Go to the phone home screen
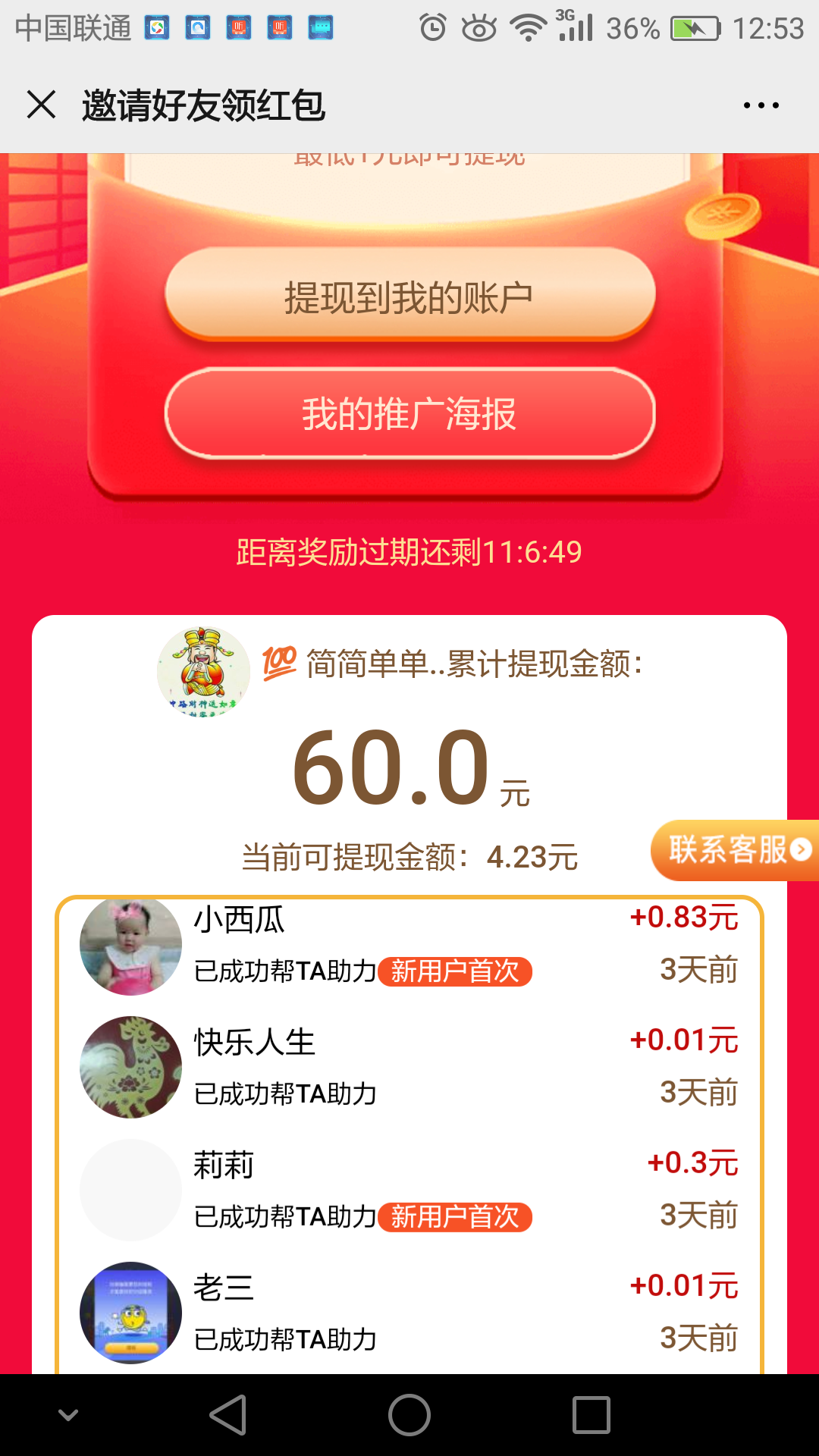This screenshot has height=1456, width=819. [409, 1415]
